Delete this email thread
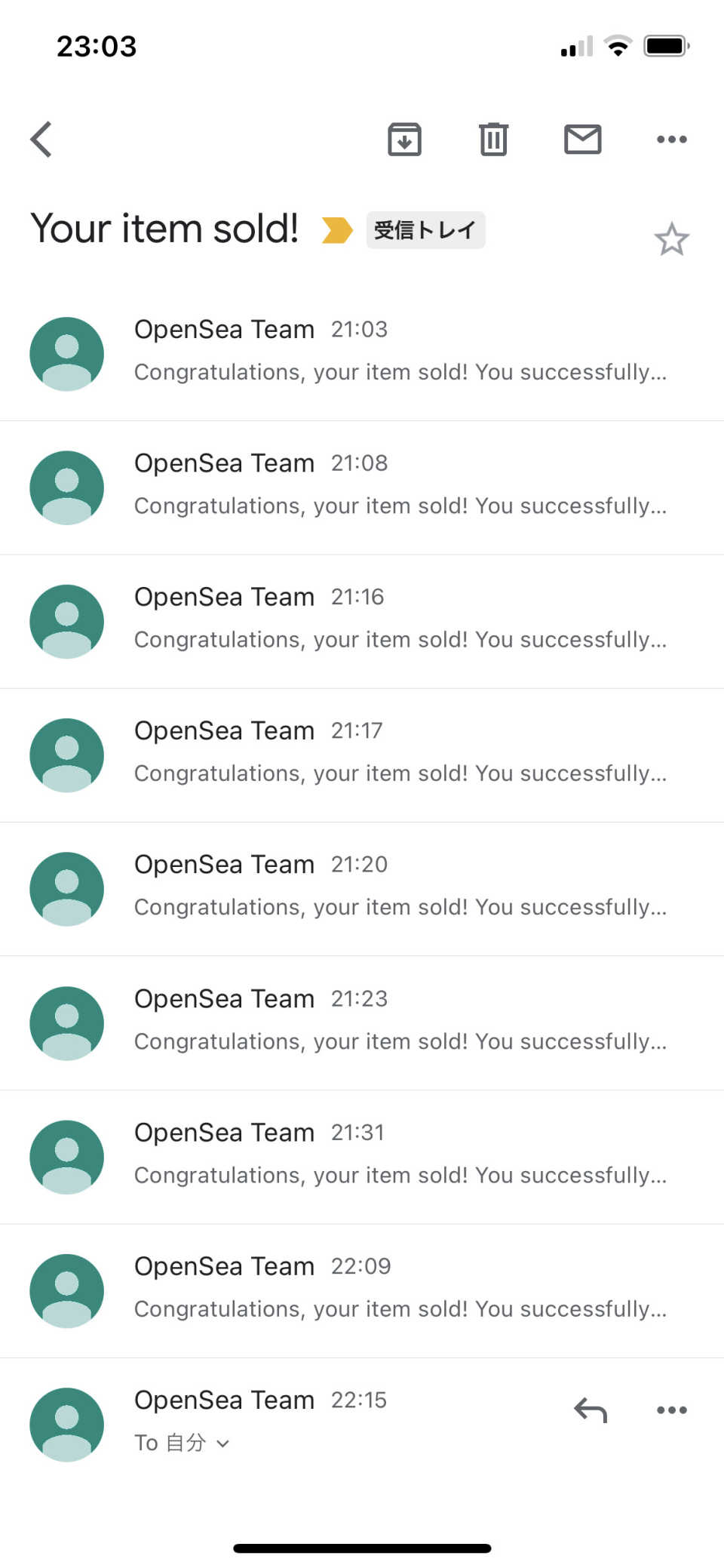This screenshot has height=1568, width=724. [x=494, y=140]
